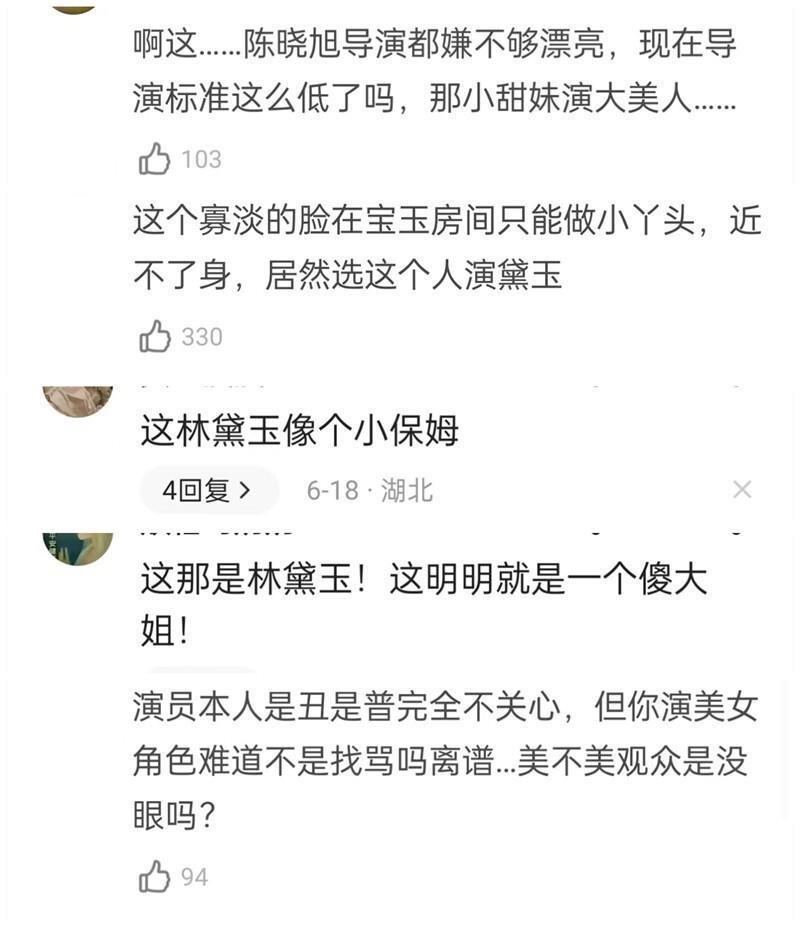
Task: Like the comment with 330 likes
Action: pyautogui.click(x=153, y=336)
